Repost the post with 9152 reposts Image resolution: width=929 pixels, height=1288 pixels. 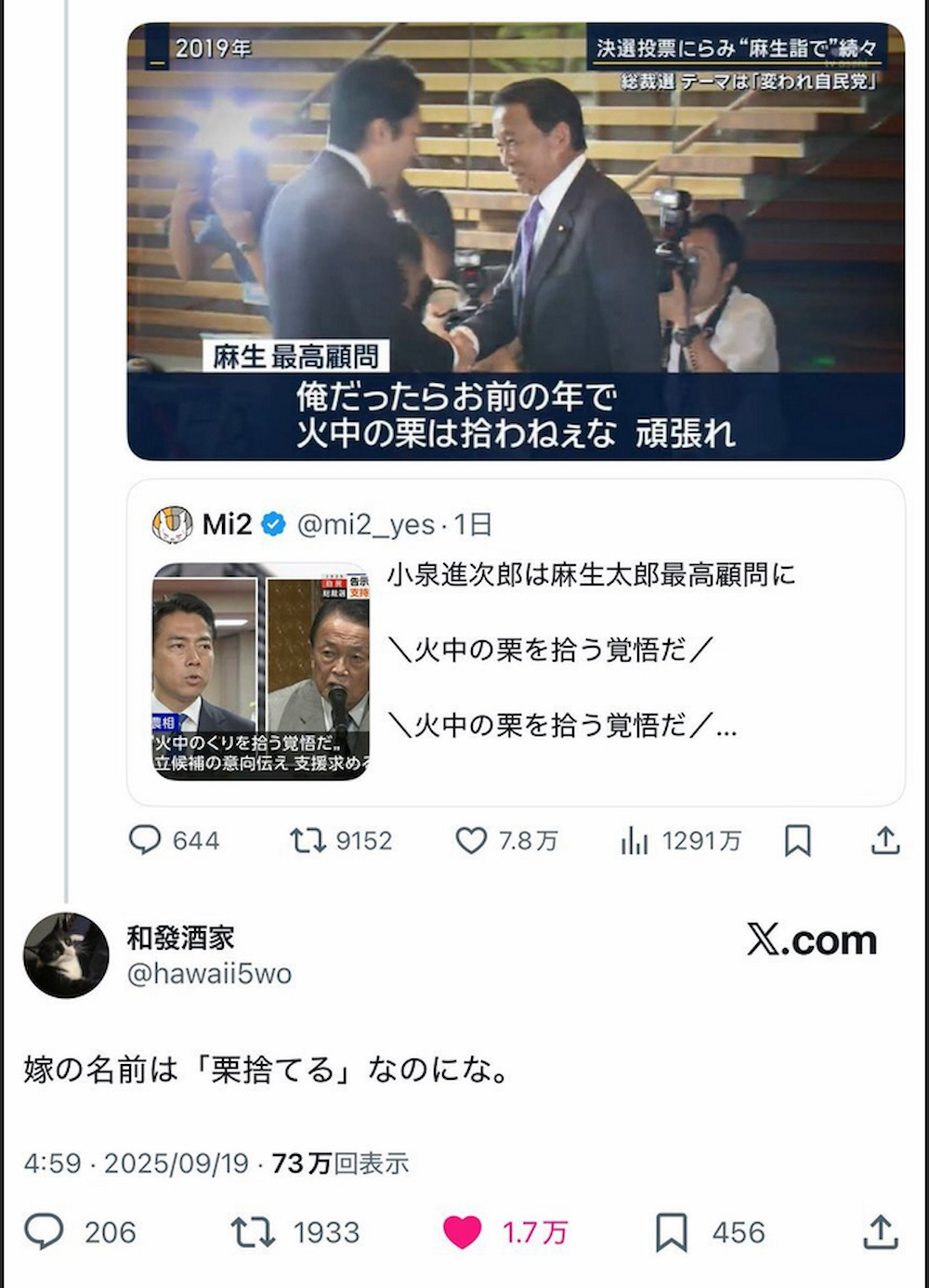point(307,840)
